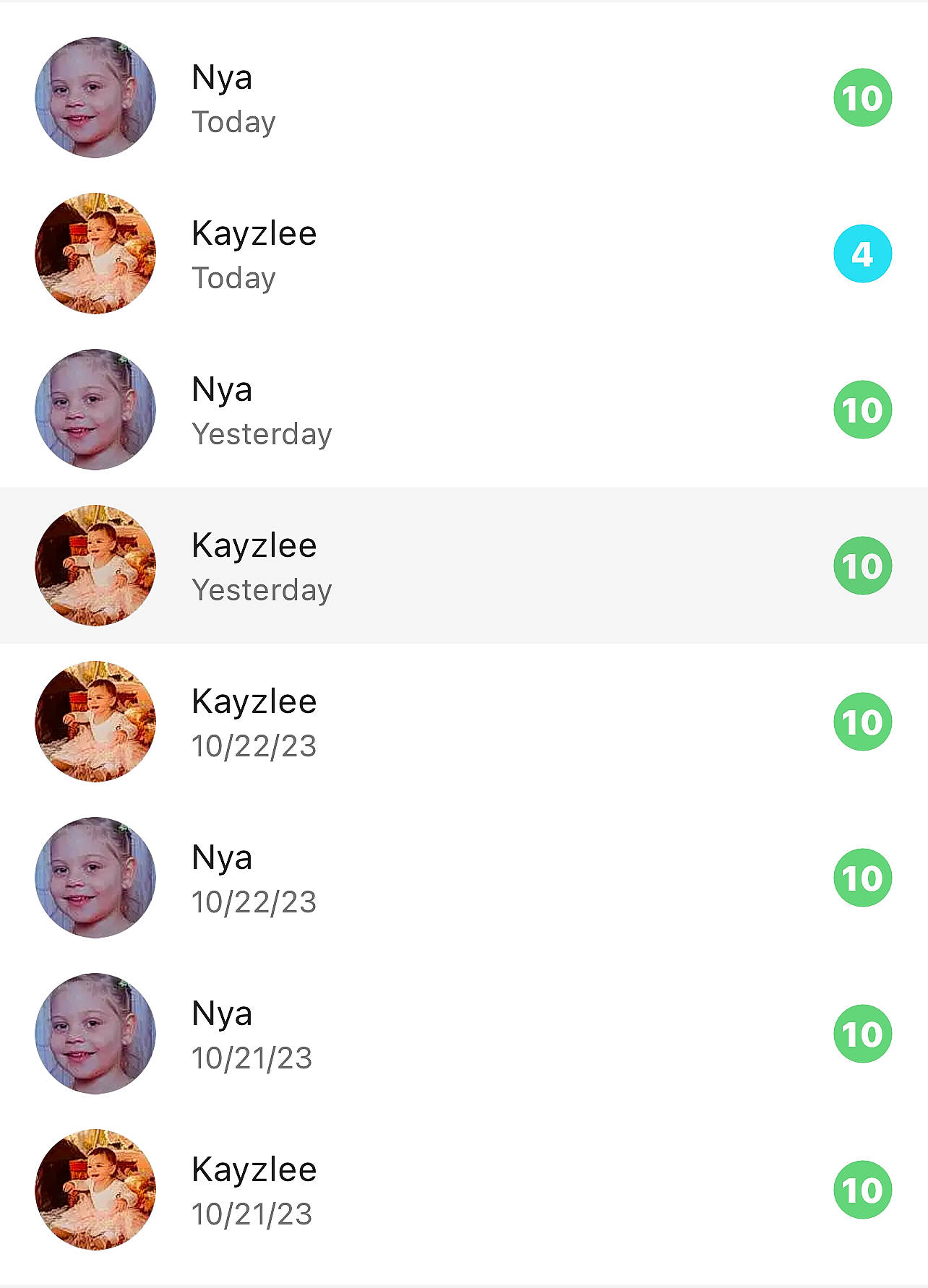Select Kayzlee's 10/21/23 entry
The image size is (928, 1288).
[x=463, y=1190]
